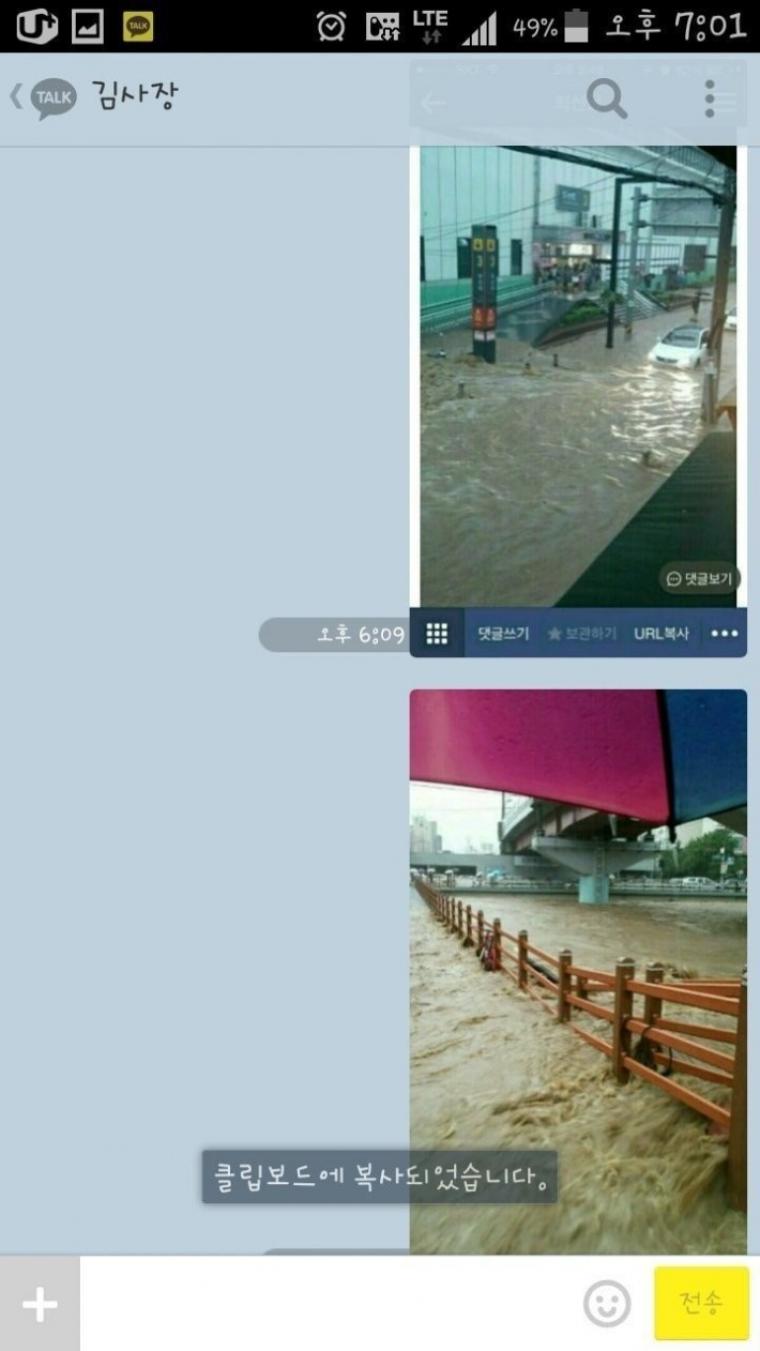Open the chat overflow menu
Image resolution: width=760 pixels, height=1351 pixels.
[709, 99]
